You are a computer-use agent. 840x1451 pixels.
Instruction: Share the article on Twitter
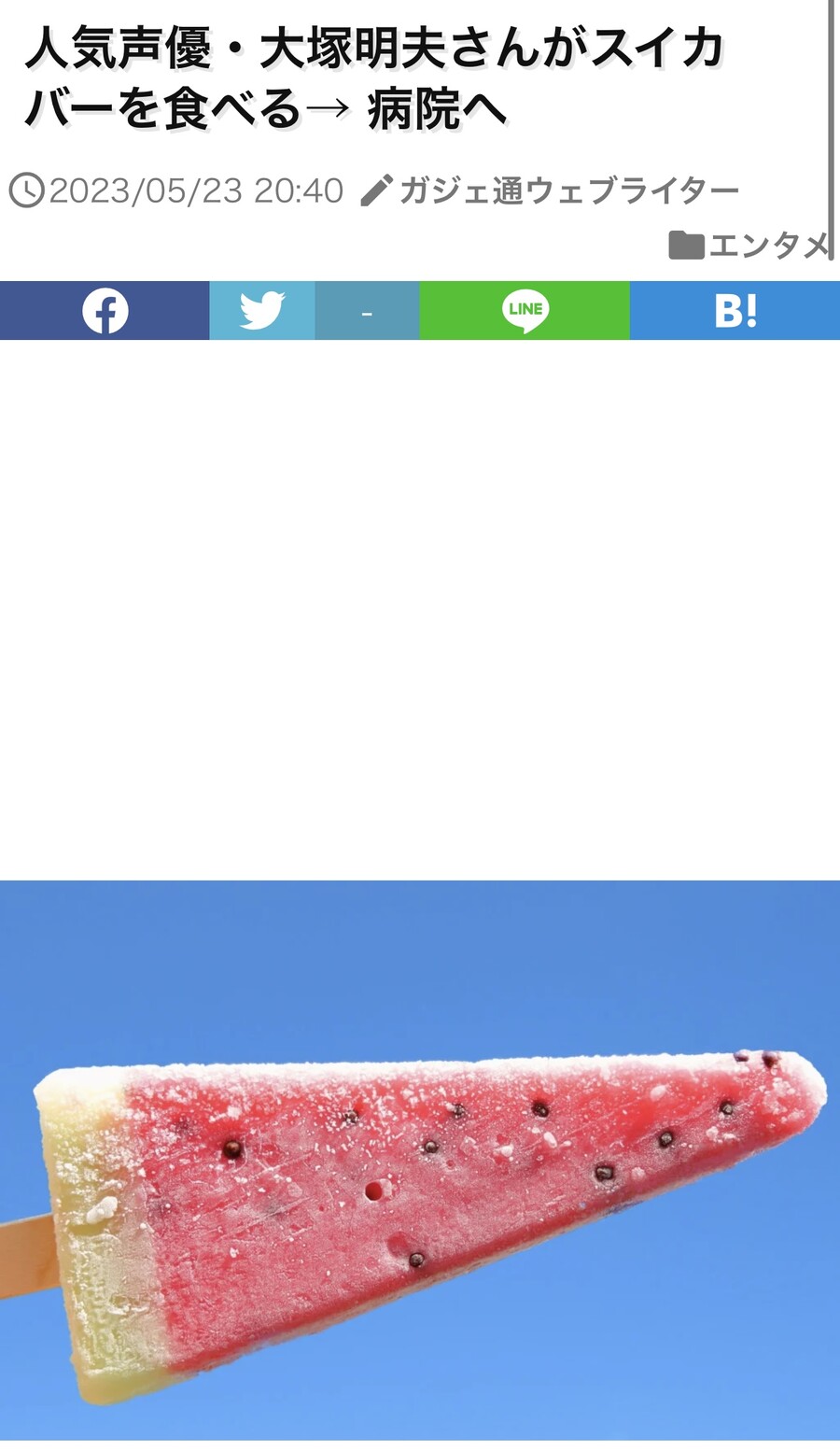(262, 311)
